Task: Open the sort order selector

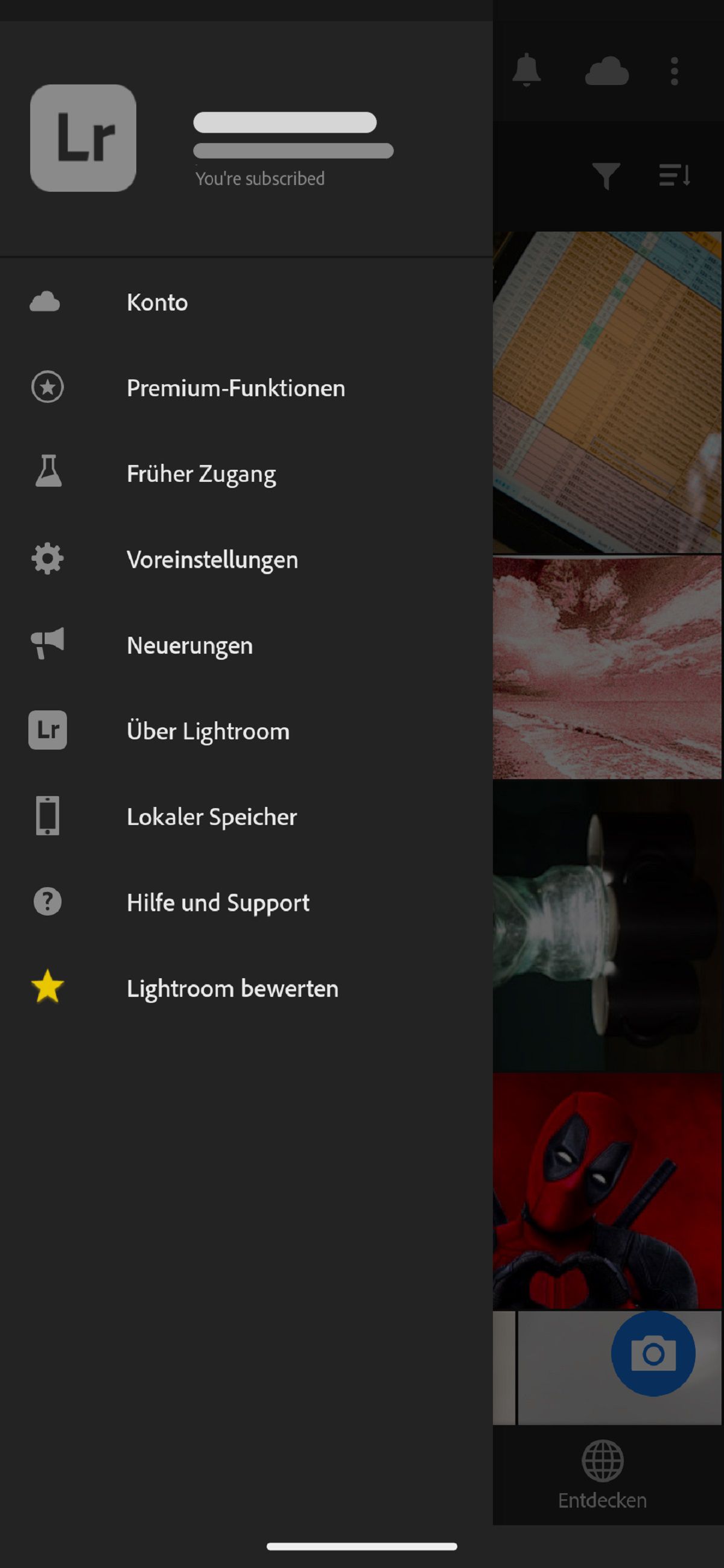Action: click(x=674, y=175)
